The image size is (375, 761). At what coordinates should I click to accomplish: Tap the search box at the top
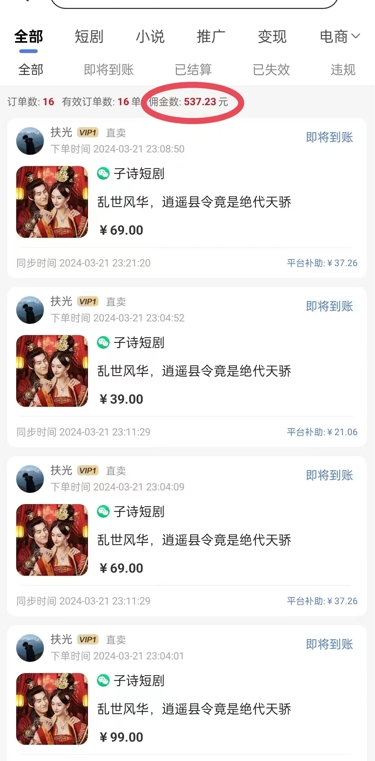coord(194,4)
